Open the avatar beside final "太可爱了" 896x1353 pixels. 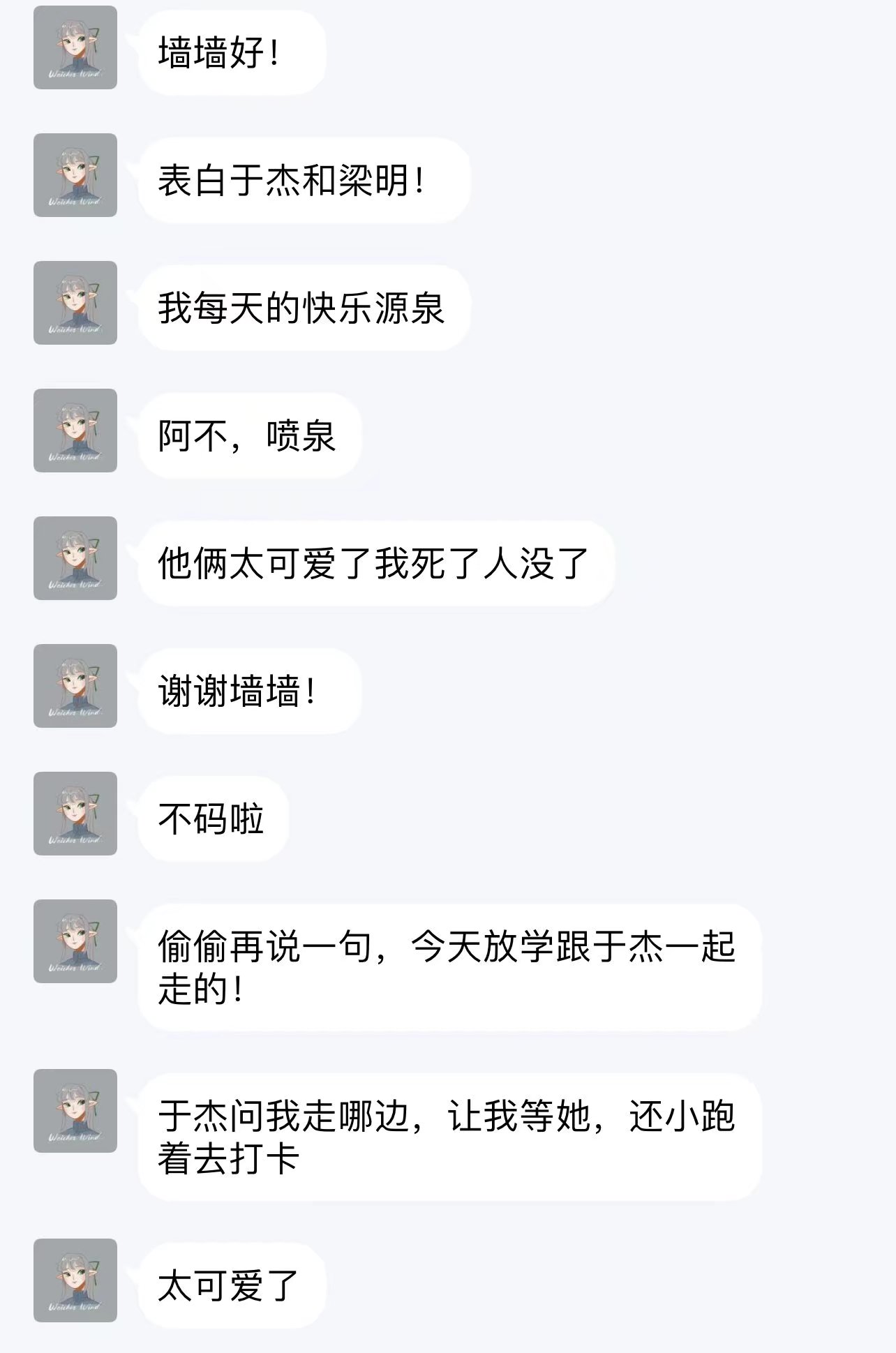tap(75, 1280)
